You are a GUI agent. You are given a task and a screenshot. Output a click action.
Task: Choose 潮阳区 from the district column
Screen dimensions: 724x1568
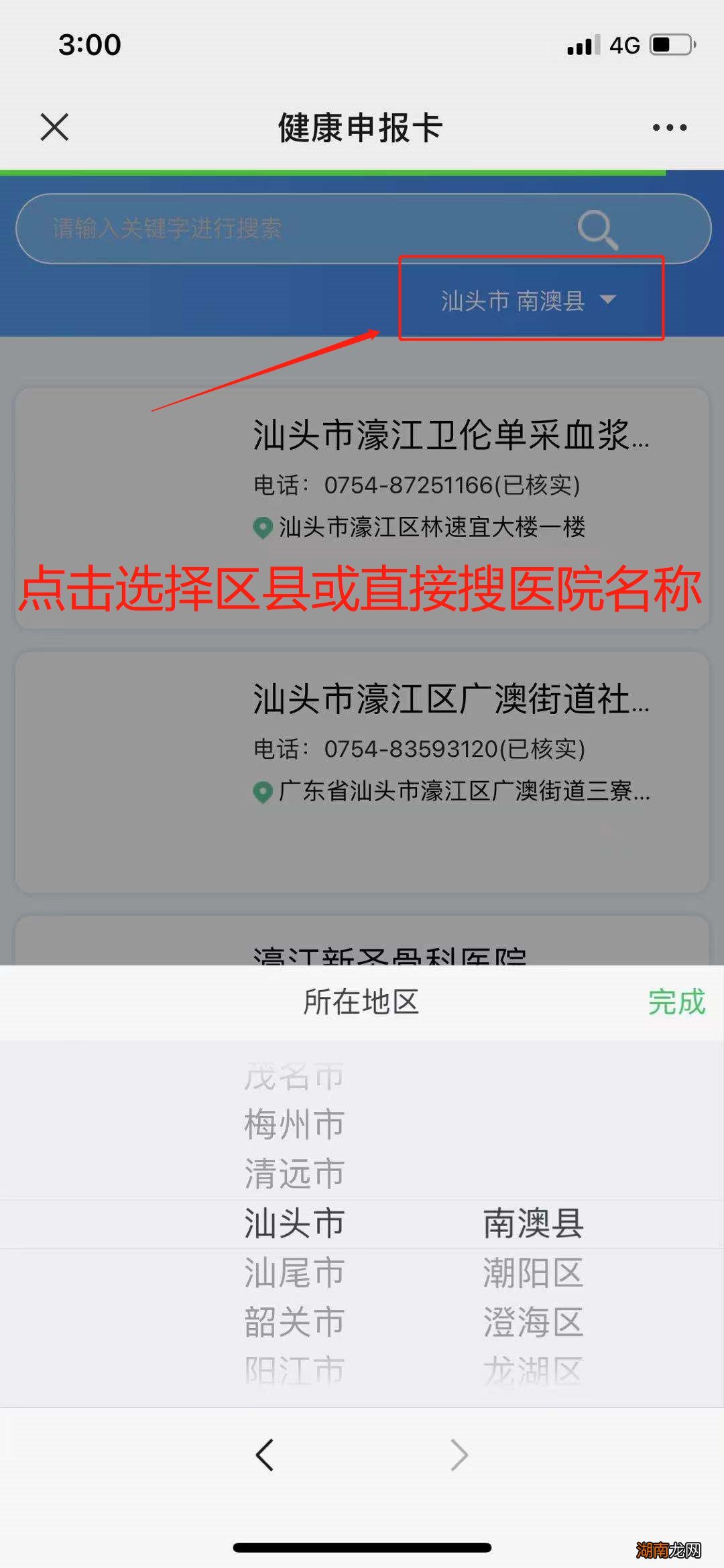point(532,1271)
